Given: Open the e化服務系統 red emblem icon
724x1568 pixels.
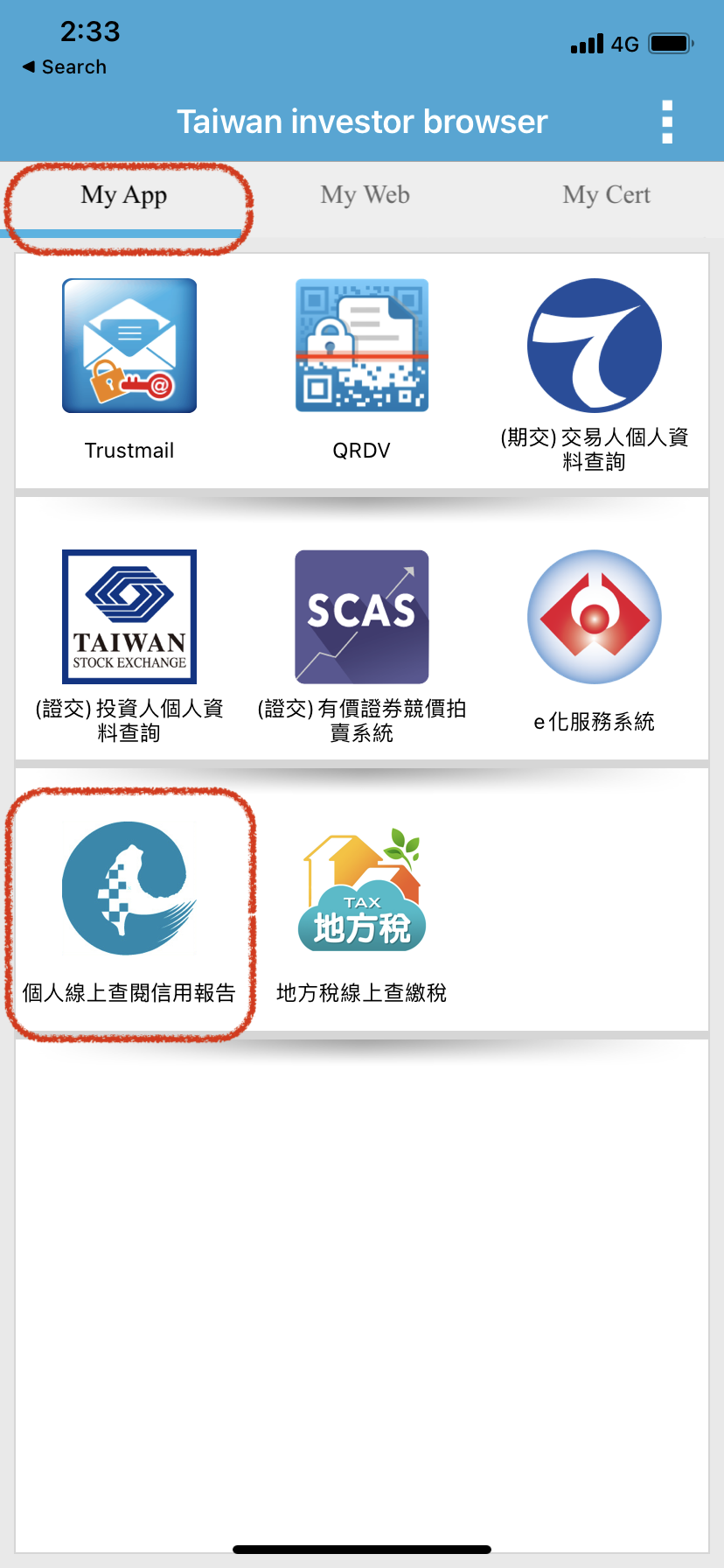Looking at the screenshot, I should (594, 616).
